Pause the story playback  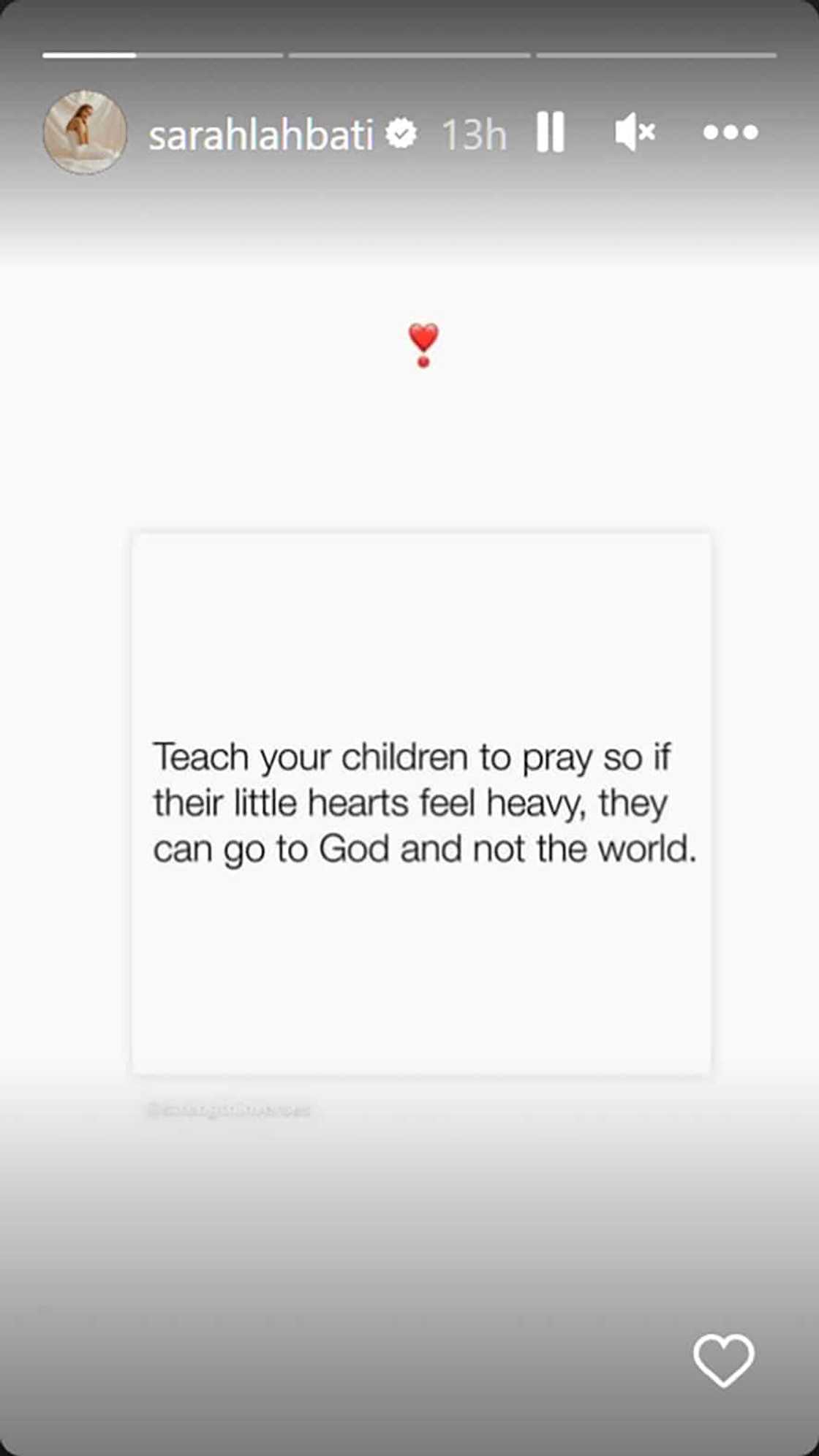[x=550, y=132]
